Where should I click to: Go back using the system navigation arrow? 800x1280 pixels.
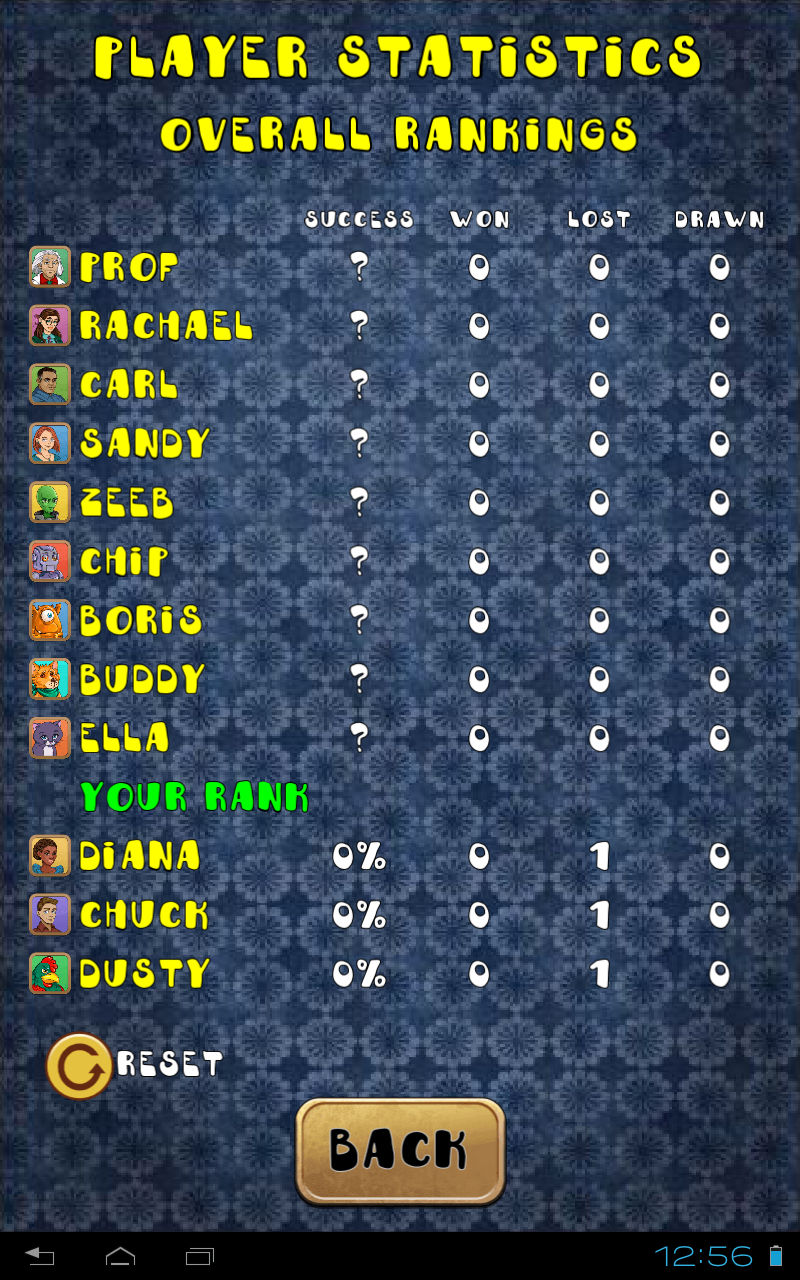(x=40, y=1256)
